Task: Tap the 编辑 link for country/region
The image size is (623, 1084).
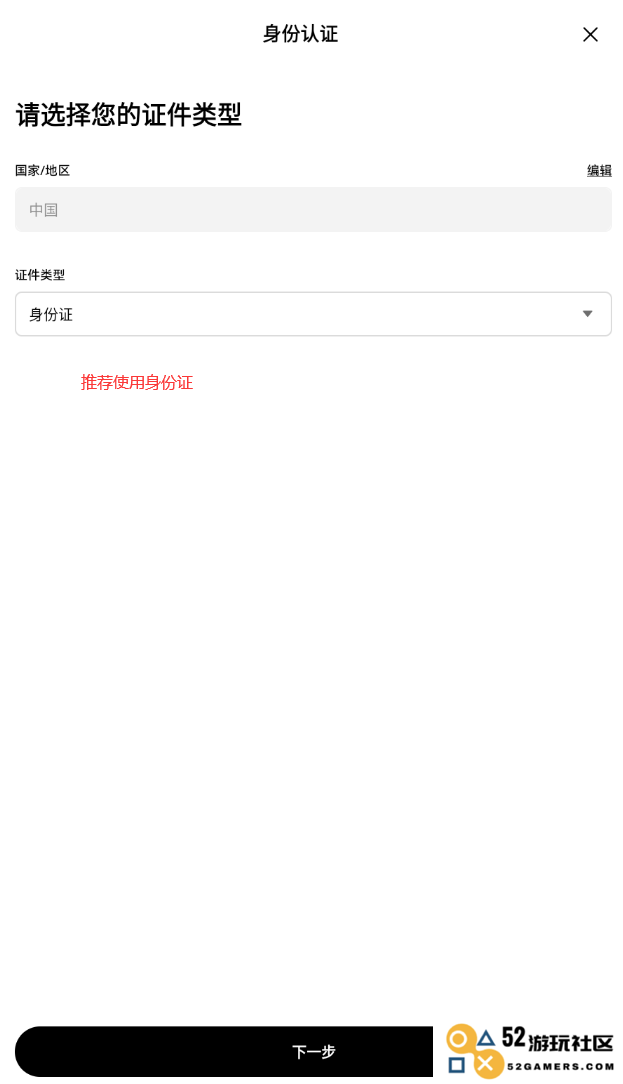Action: (599, 171)
